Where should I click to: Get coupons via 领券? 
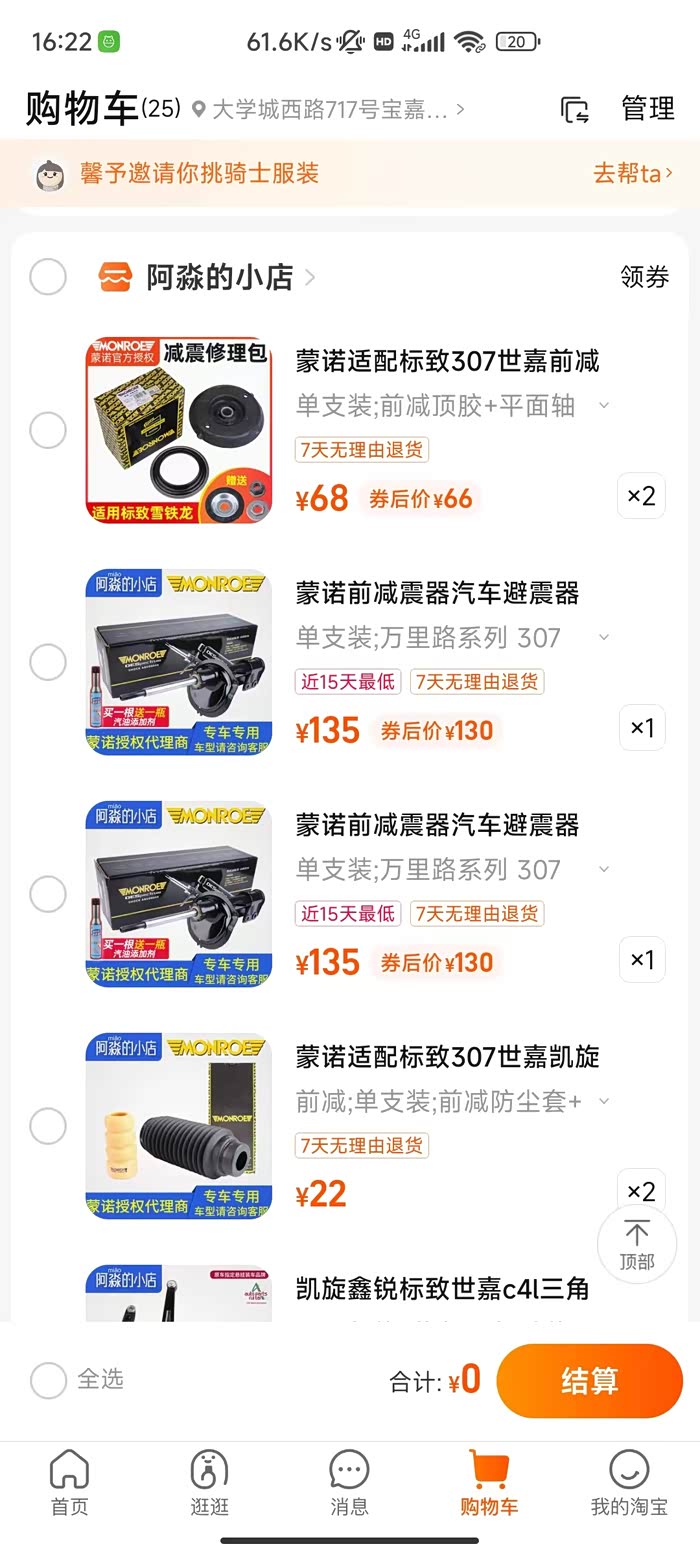pyautogui.click(x=644, y=277)
